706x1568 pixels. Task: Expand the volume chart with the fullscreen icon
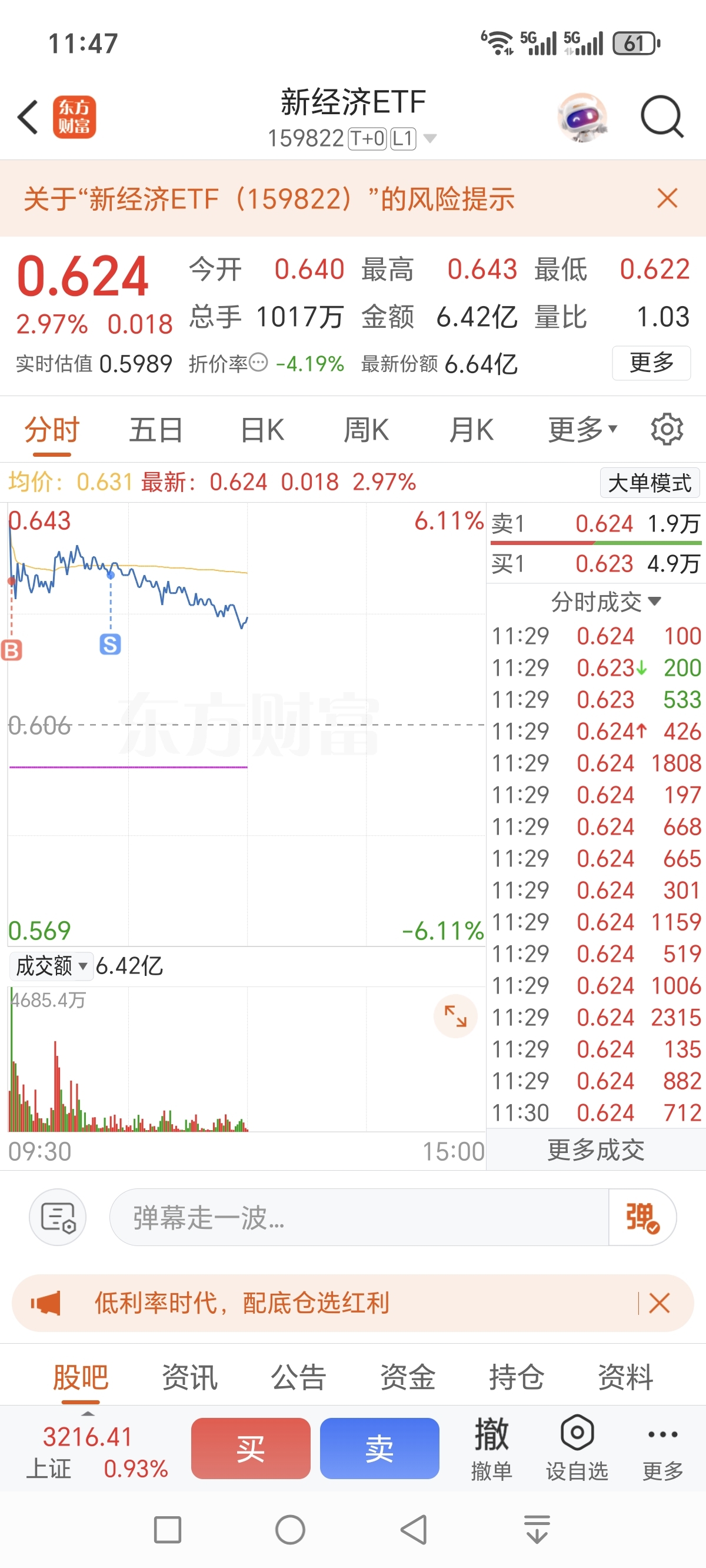coord(455,1015)
